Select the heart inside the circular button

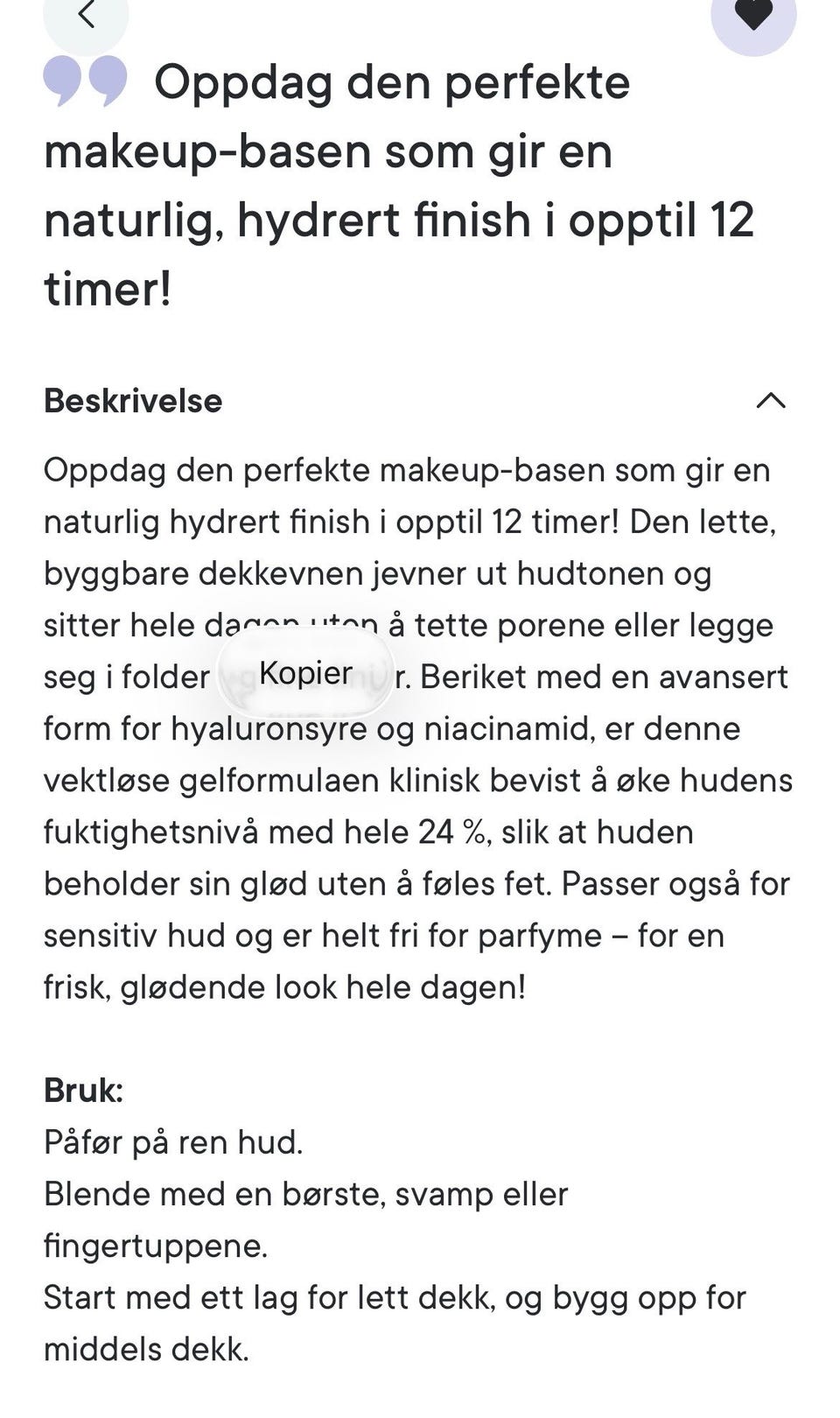(x=754, y=13)
